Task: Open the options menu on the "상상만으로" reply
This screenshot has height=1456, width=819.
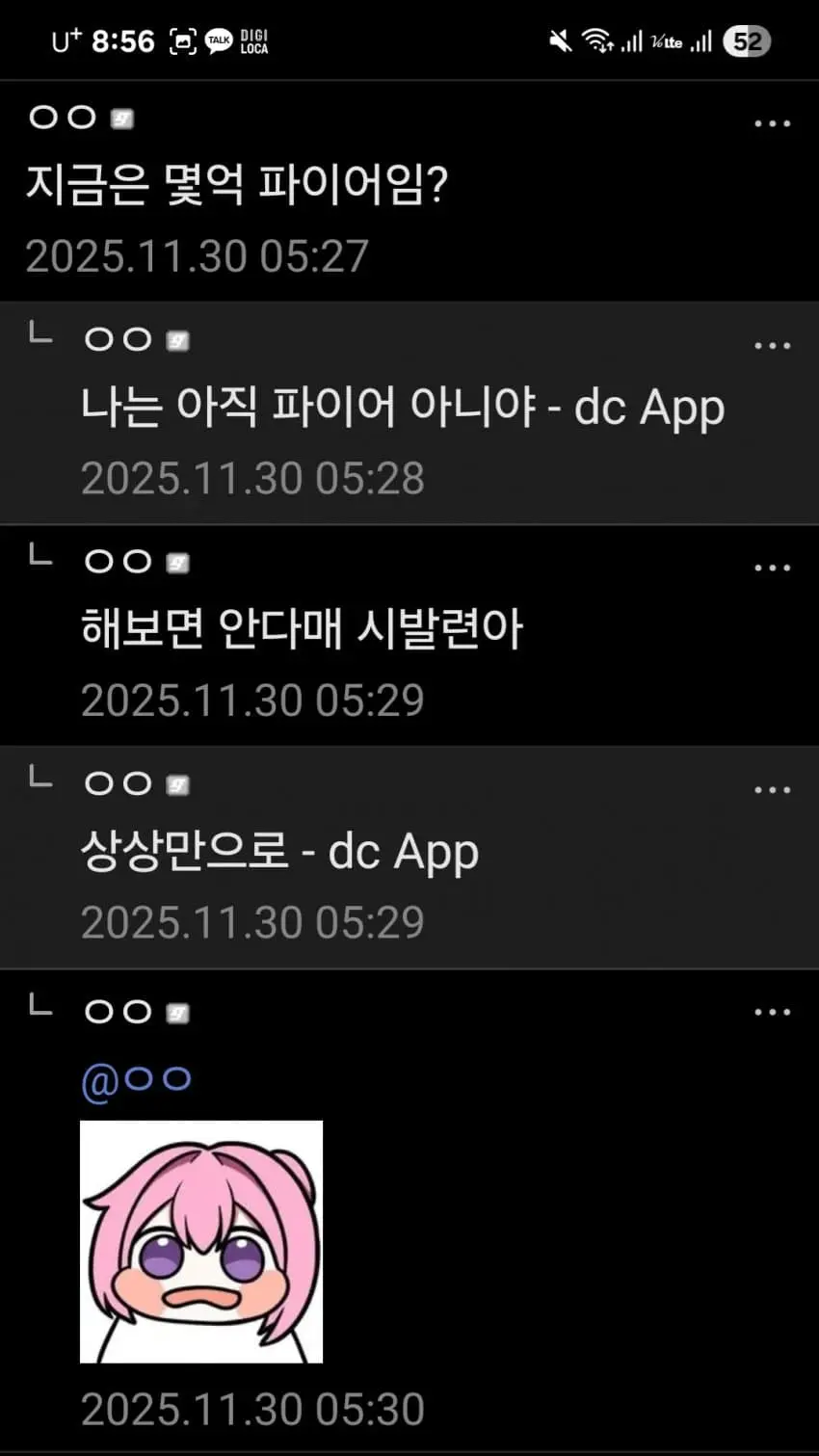Action: 773,788
